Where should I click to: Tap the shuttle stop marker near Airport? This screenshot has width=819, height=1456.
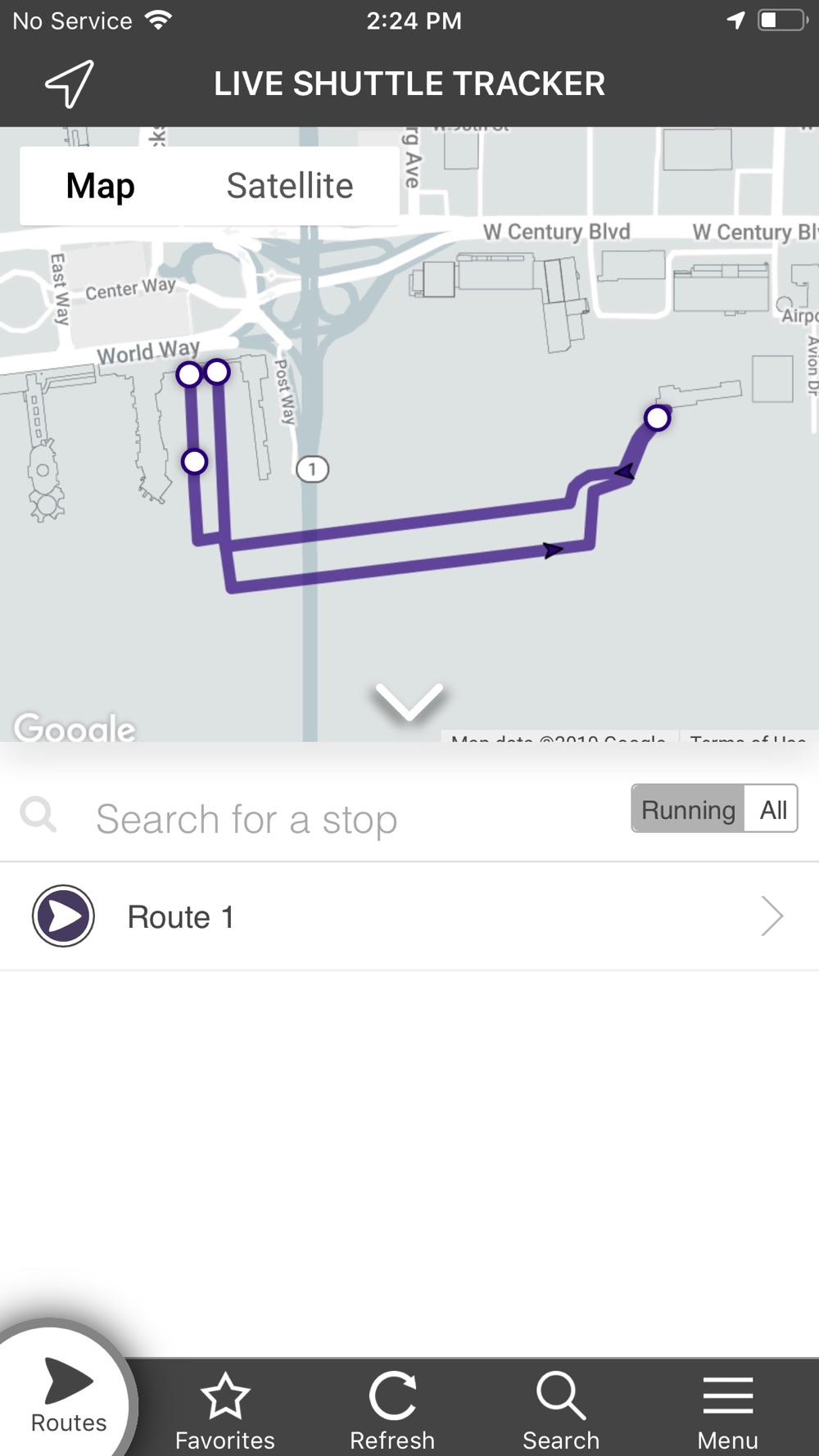[x=657, y=418]
